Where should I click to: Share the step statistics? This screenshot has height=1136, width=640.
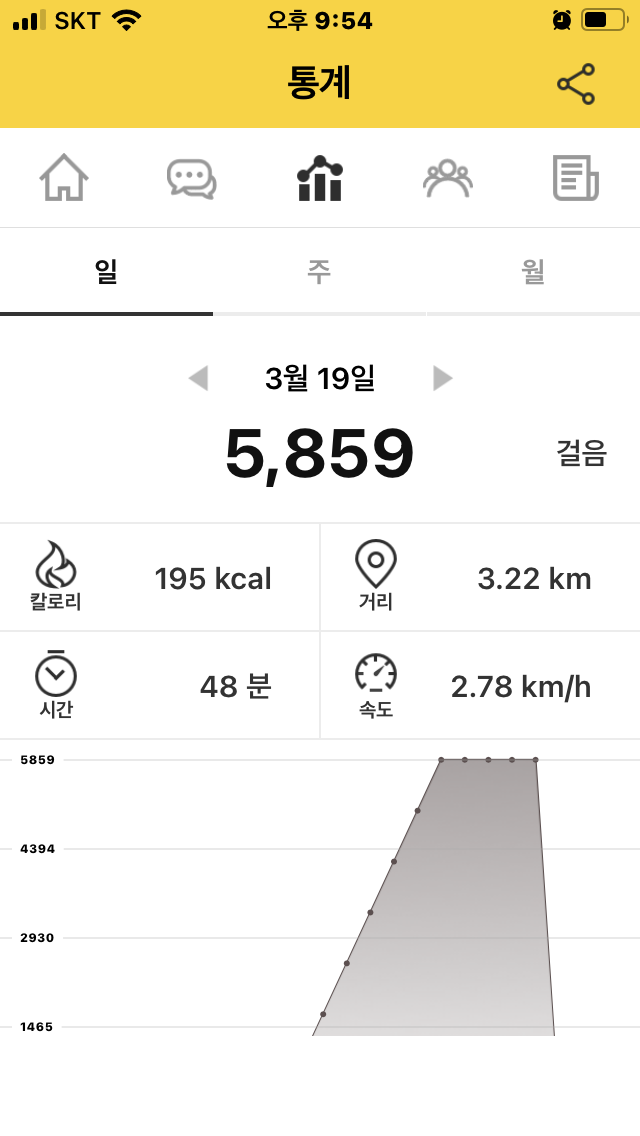pos(576,84)
